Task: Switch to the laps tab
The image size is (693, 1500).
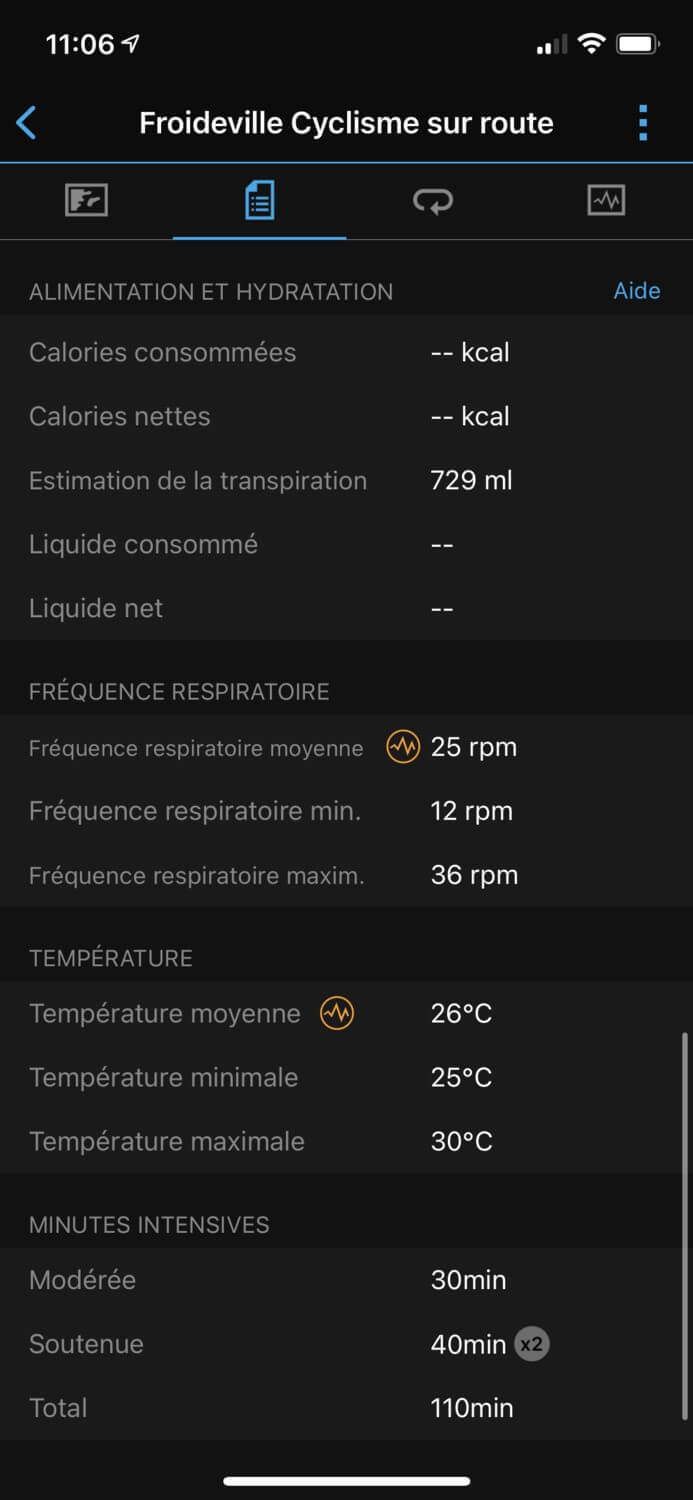Action: coord(432,201)
